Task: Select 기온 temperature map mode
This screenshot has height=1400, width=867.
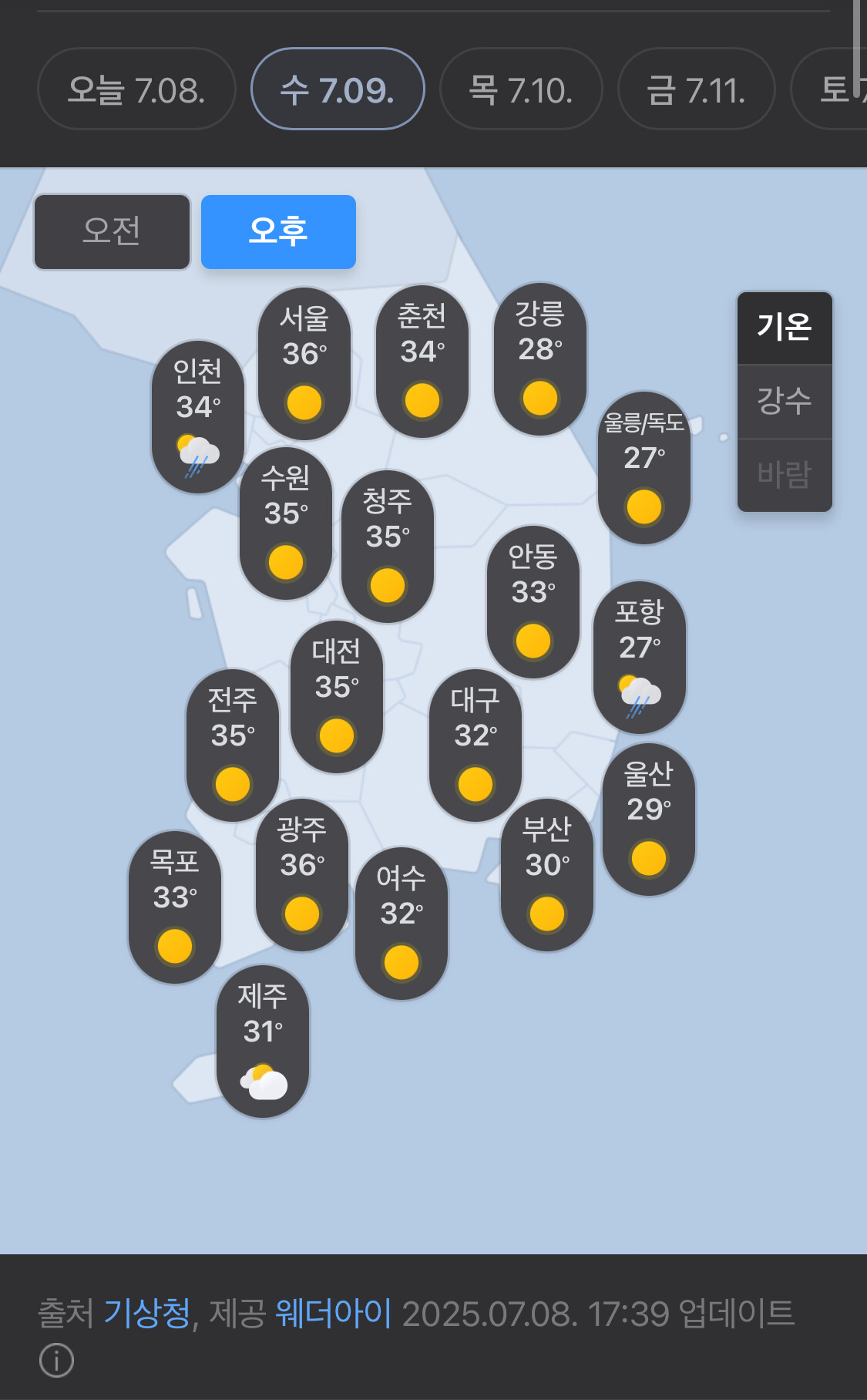Action: tap(785, 328)
